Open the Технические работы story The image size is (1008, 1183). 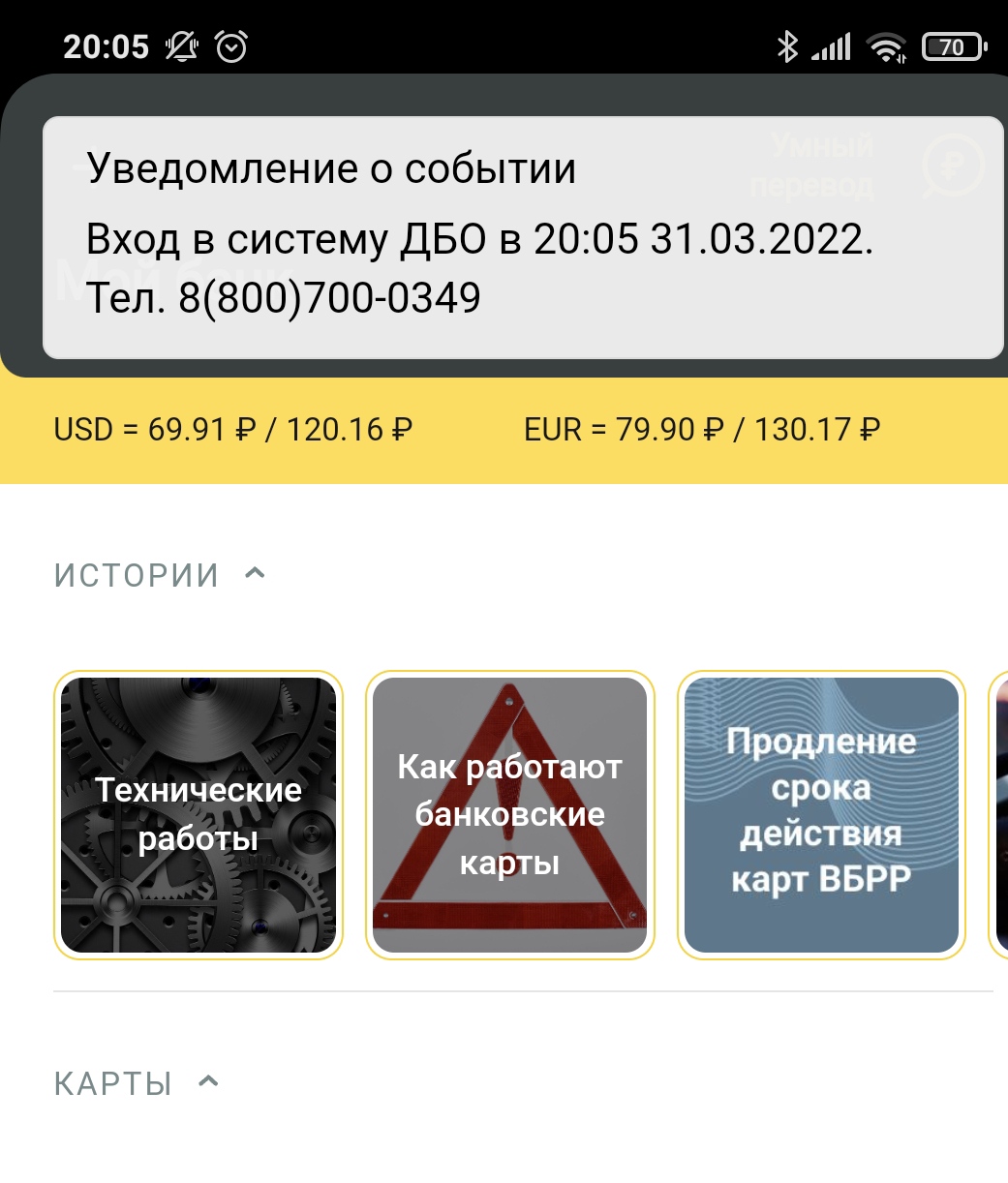(x=199, y=814)
